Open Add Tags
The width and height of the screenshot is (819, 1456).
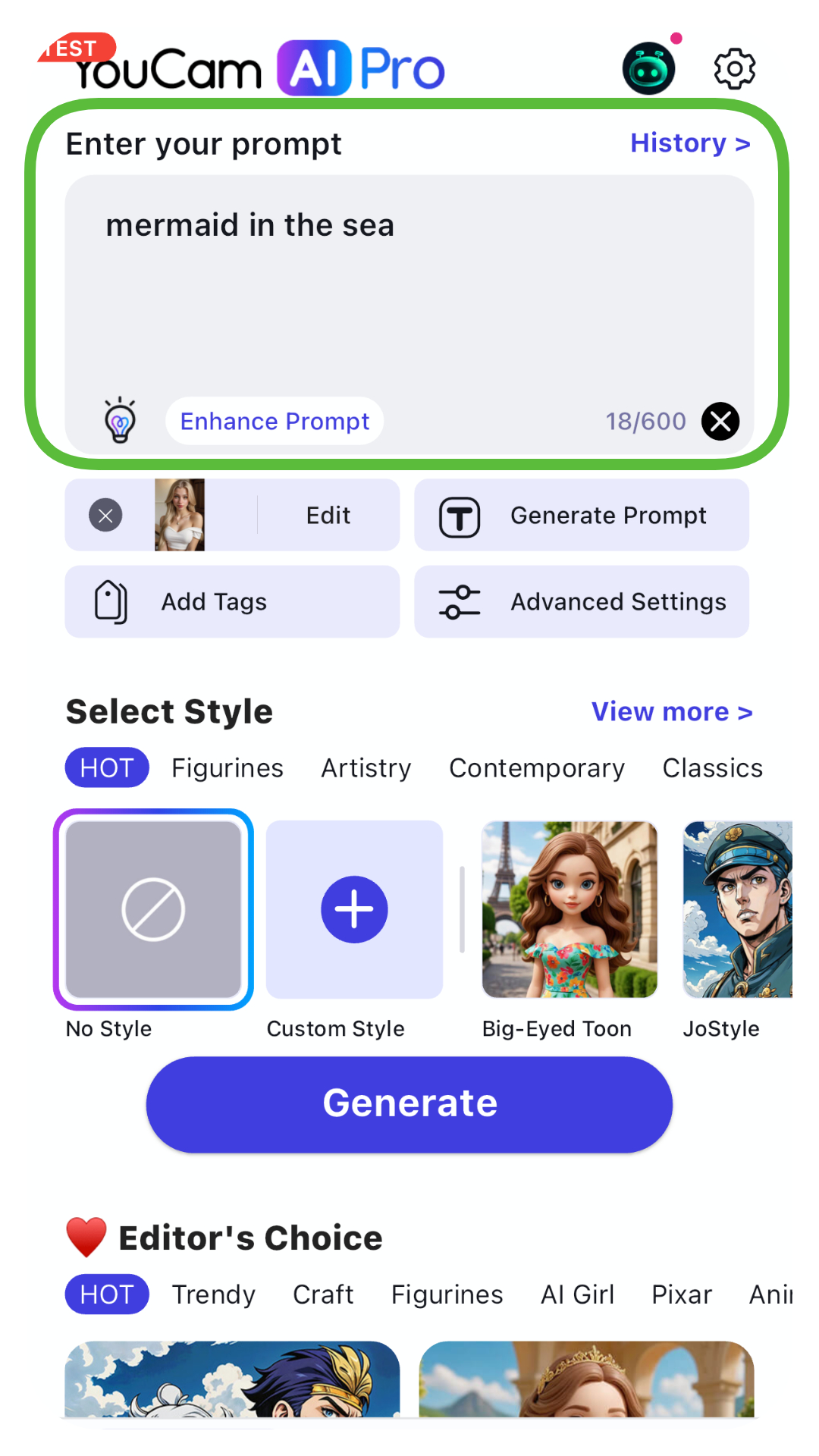[x=232, y=602]
